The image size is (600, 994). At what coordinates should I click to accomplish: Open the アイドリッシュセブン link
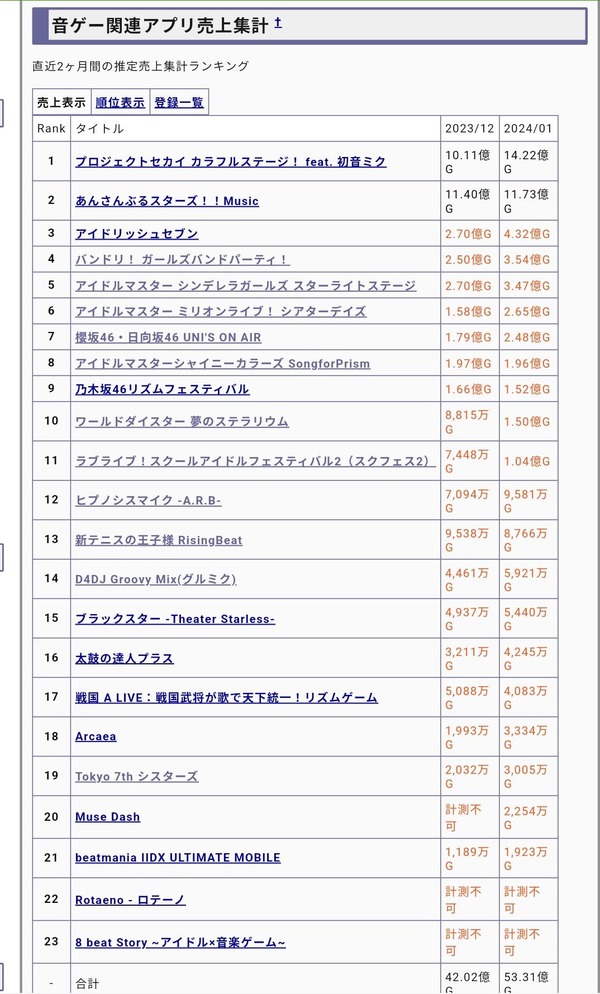pos(136,234)
